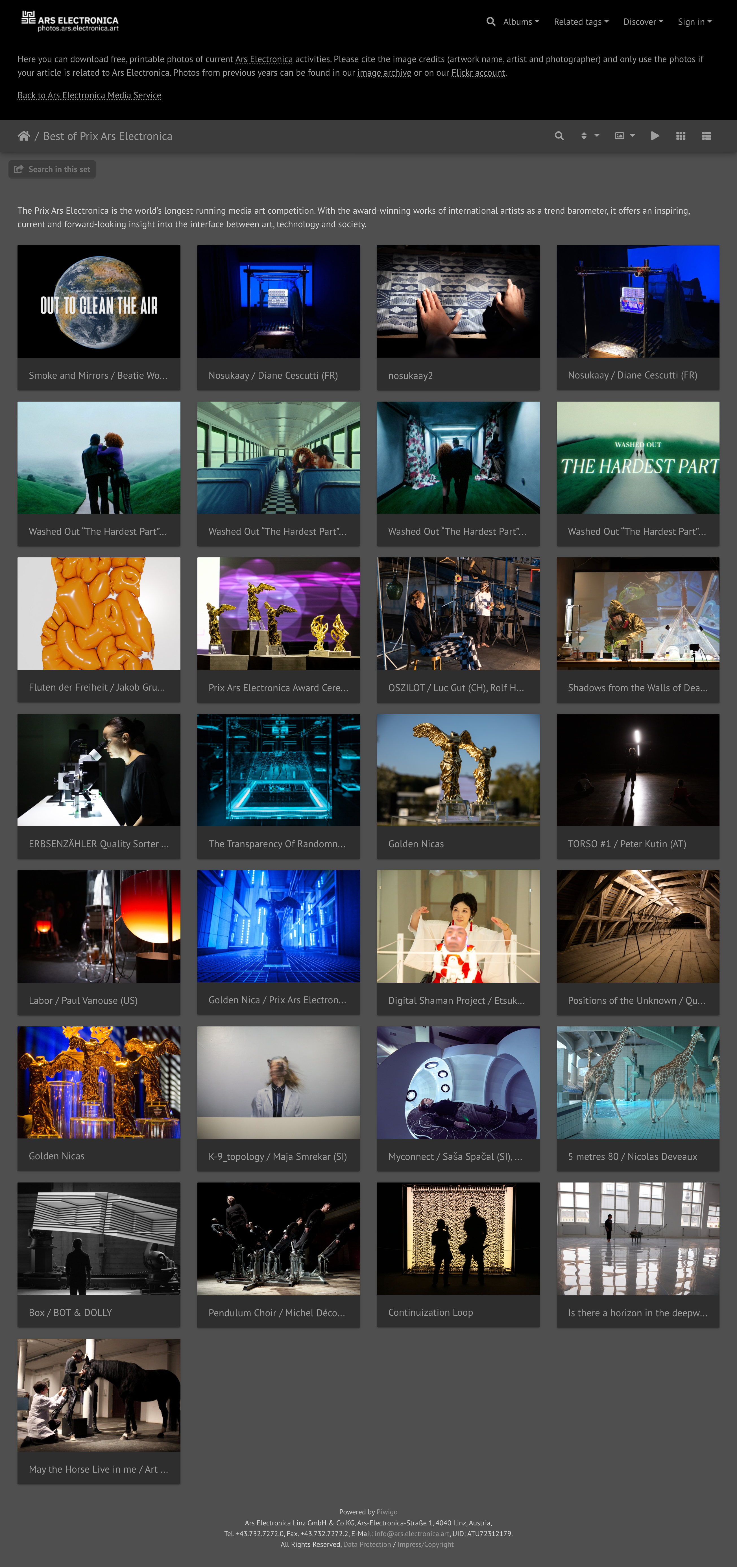Switch to list view
The height and width of the screenshot is (1568, 737).
pyautogui.click(x=706, y=136)
